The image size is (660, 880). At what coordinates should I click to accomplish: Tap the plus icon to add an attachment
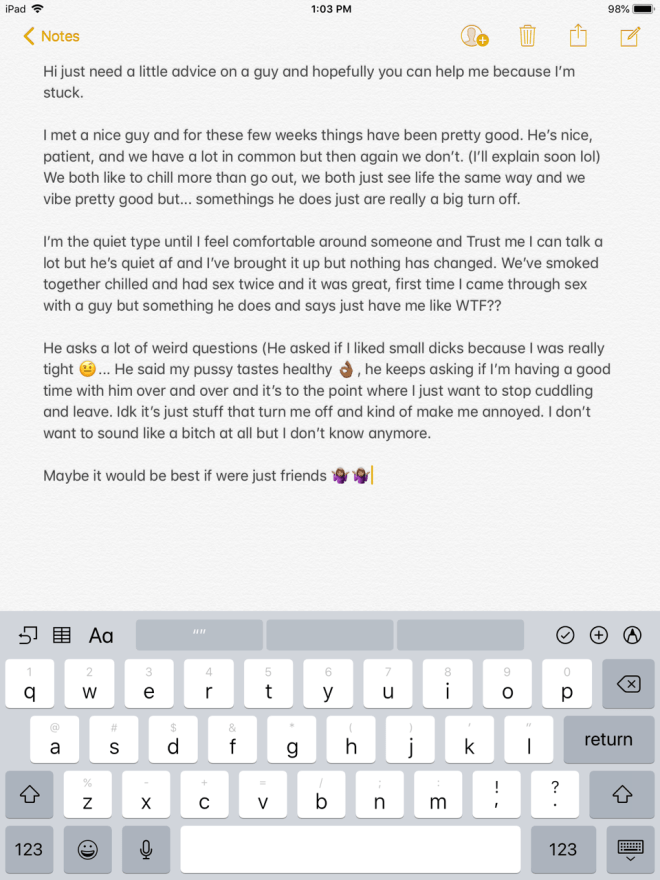[x=598, y=635]
